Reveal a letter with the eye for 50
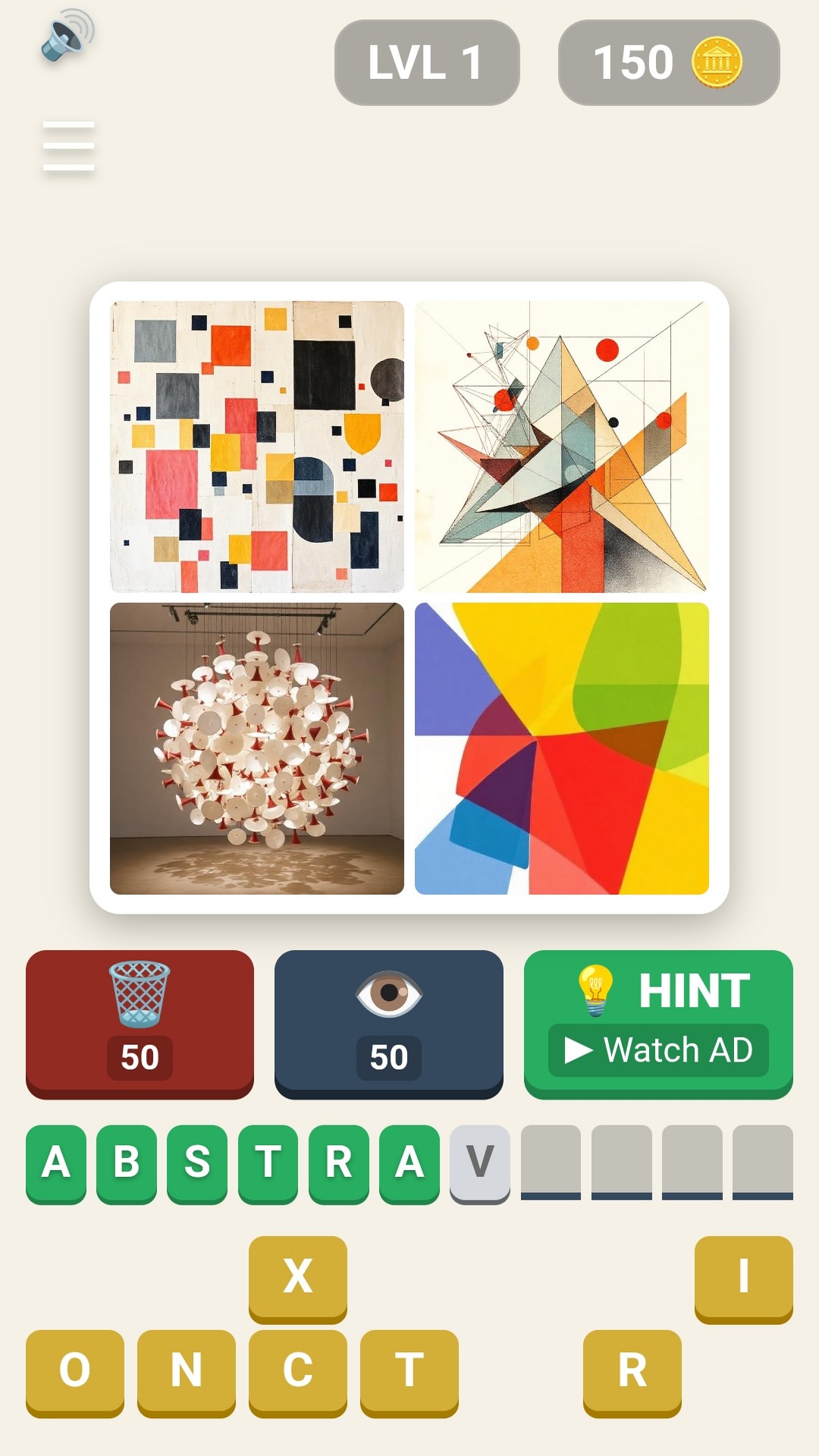 388,1022
